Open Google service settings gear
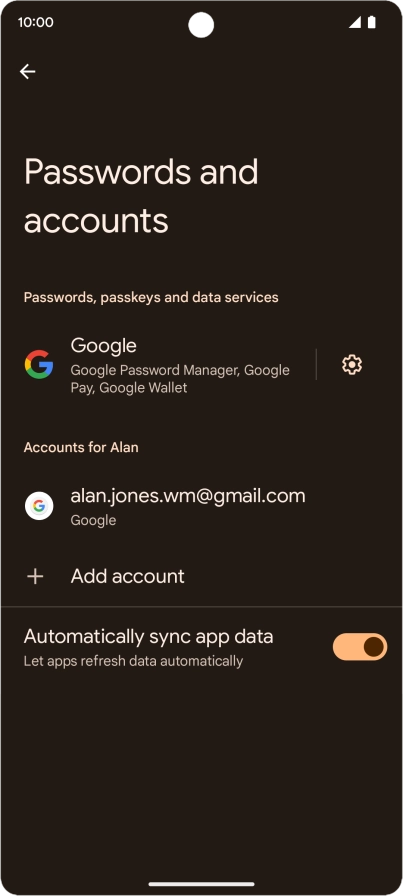 (352, 365)
